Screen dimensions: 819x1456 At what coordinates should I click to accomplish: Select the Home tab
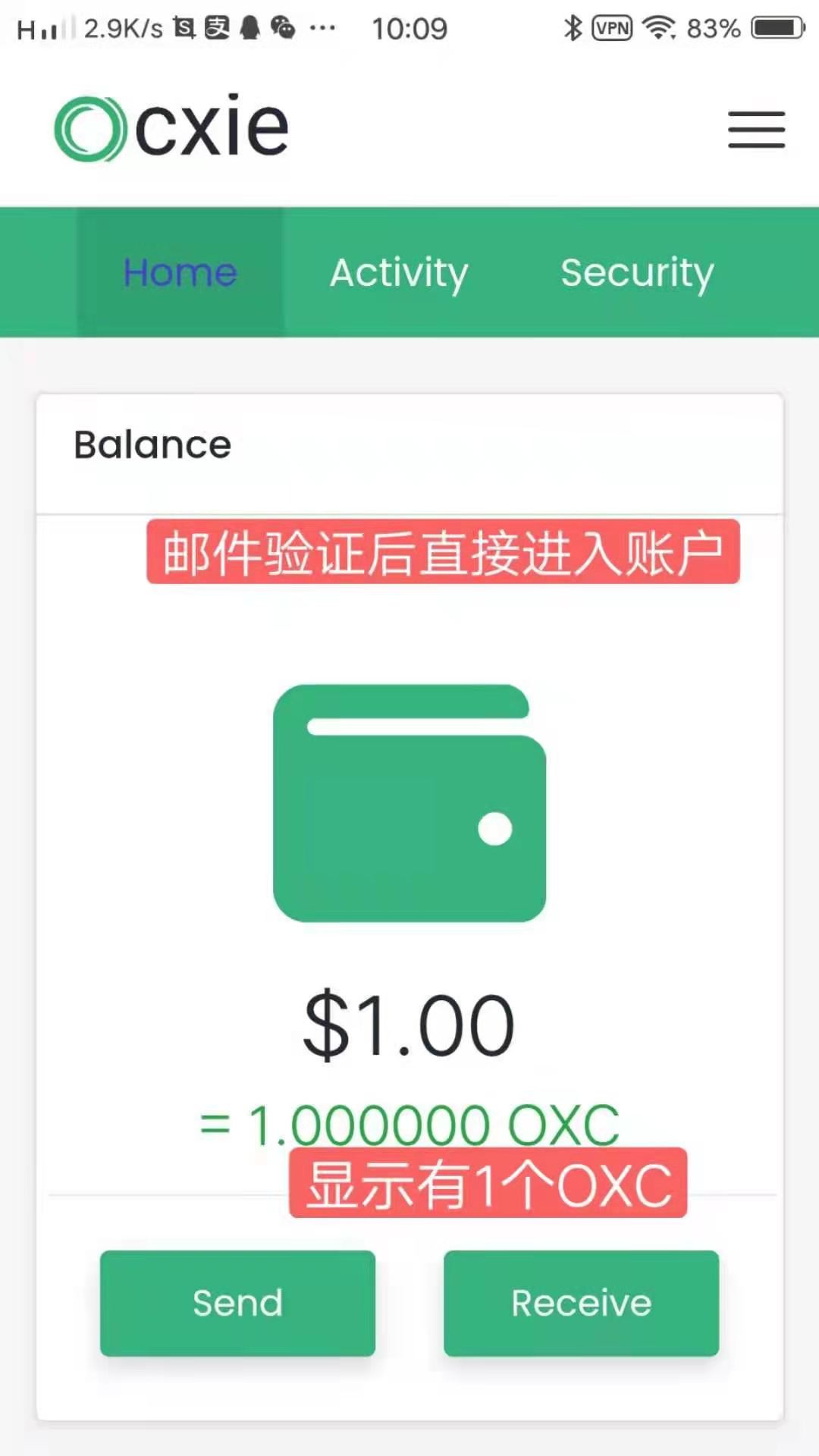pos(180,272)
